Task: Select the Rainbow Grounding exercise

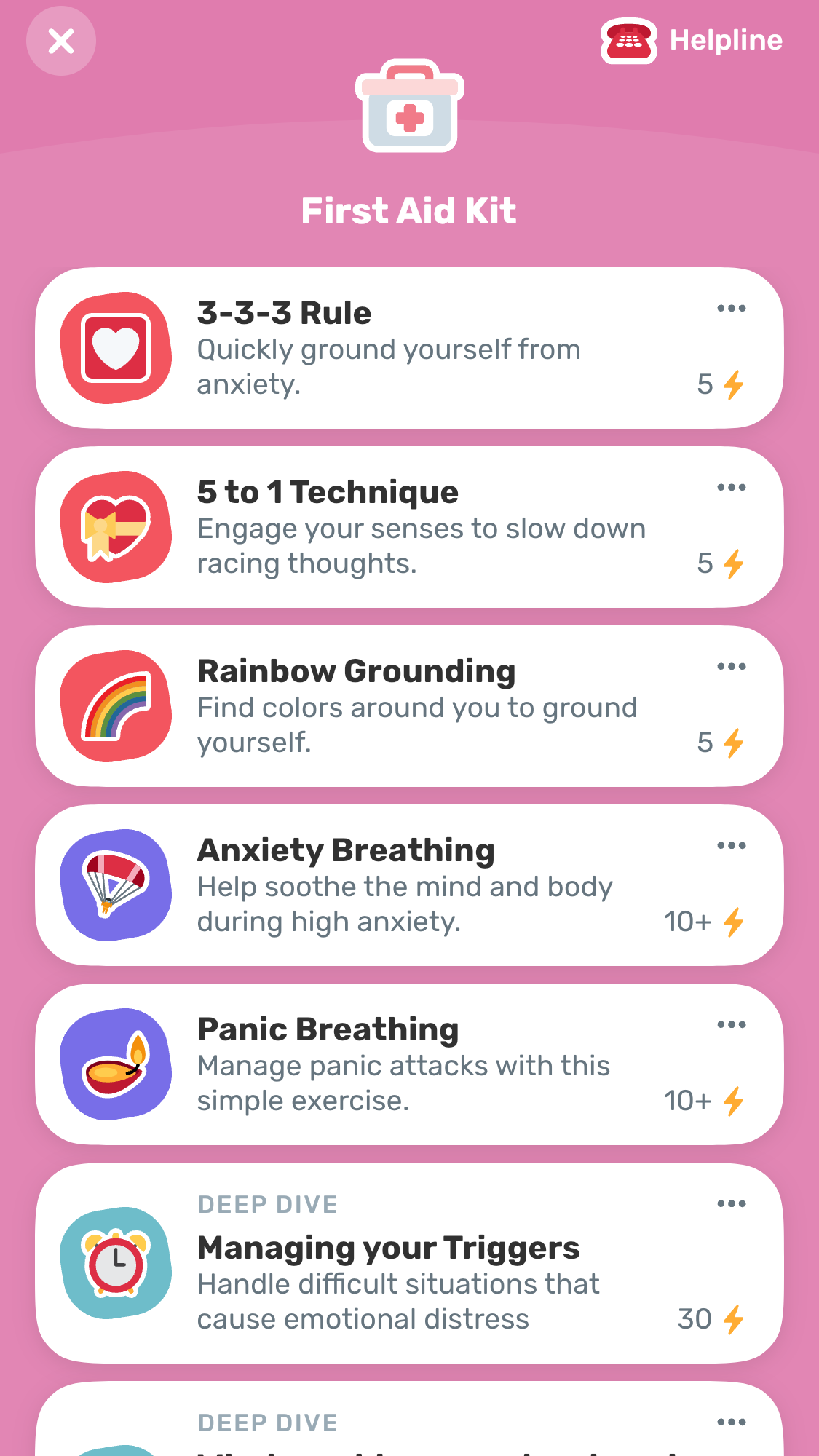Action: pos(393,706)
